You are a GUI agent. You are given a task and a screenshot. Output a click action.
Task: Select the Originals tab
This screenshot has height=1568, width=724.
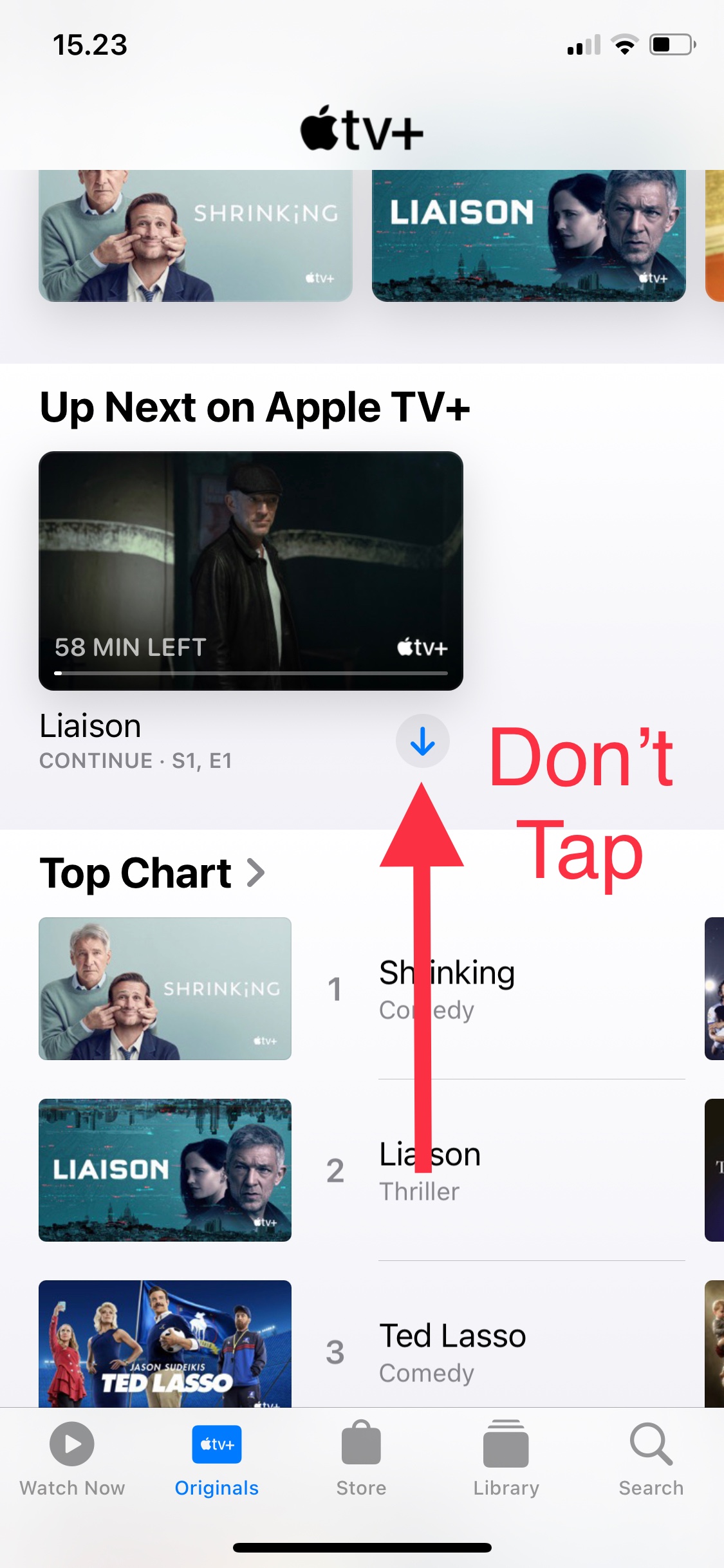click(217, 1459)
